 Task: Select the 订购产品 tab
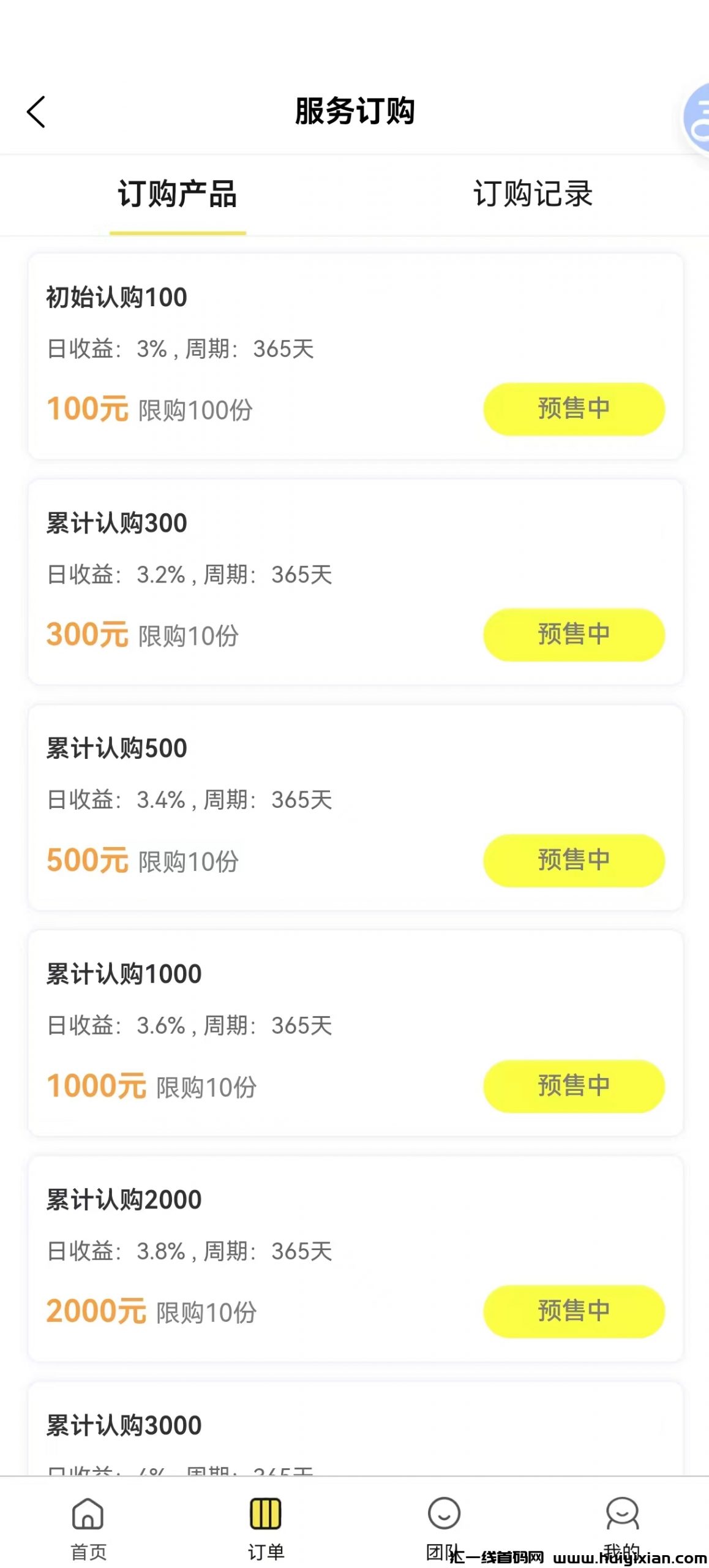[178, 194]
